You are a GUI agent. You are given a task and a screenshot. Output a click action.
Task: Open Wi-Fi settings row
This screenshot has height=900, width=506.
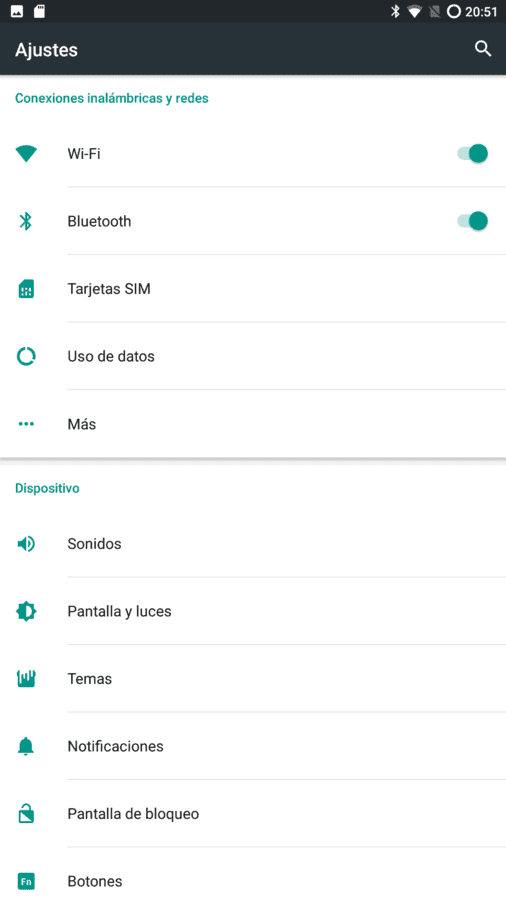tap(253, 154)
